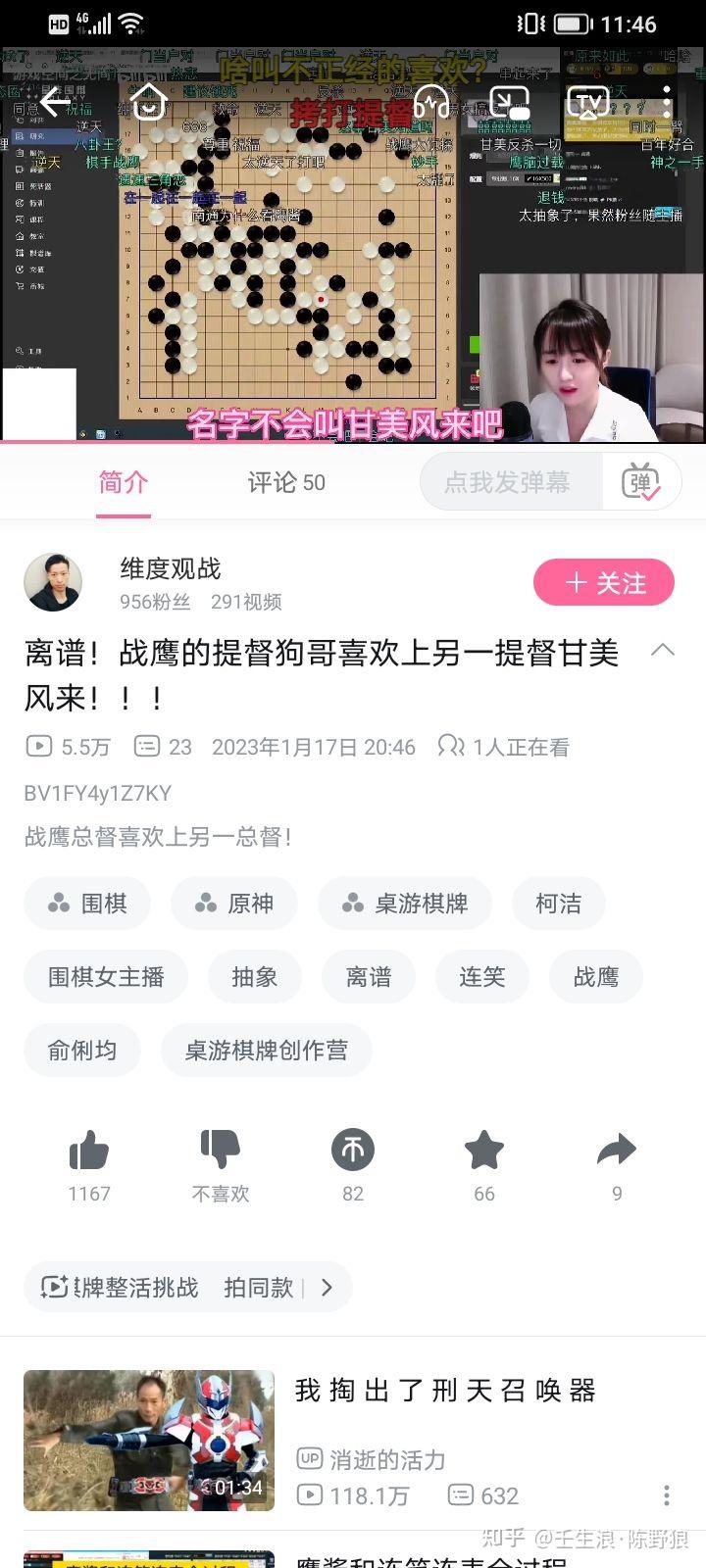706x1568 pixels.
Task: Switch to the 评论 50 tab
Action: pyautogui.click(x=285, y=482)
